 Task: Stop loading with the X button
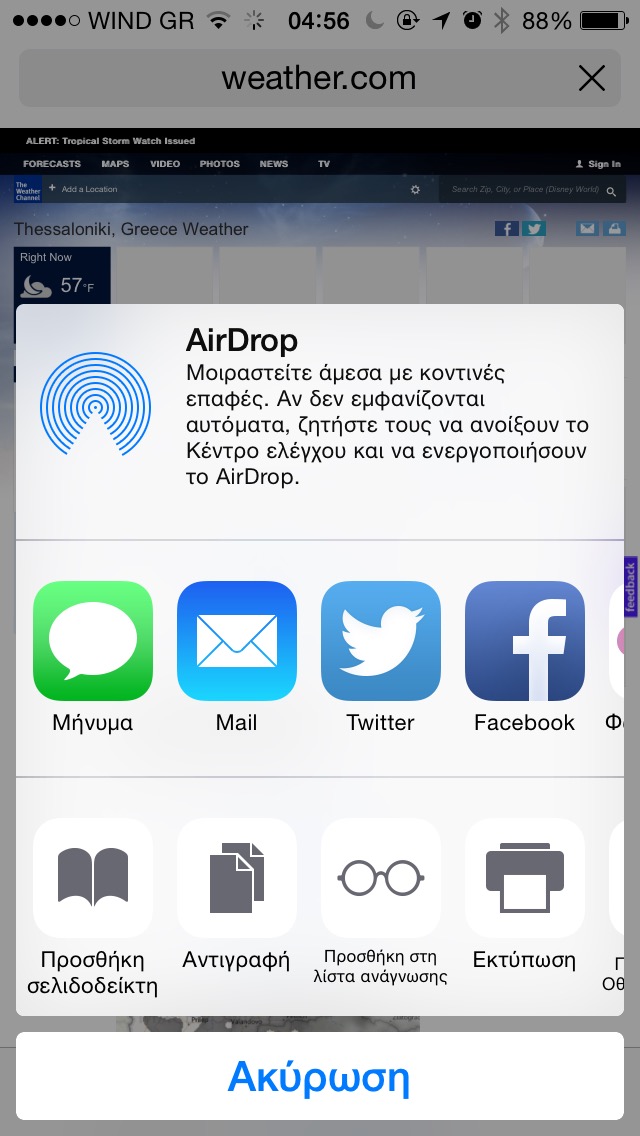(592, 78)
